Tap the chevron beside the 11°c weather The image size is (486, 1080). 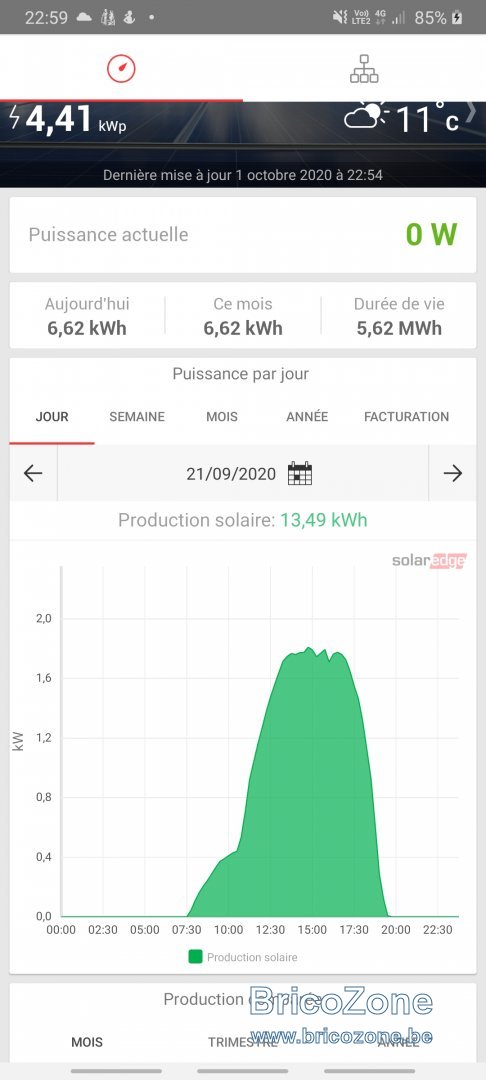(x=472, y=112)
